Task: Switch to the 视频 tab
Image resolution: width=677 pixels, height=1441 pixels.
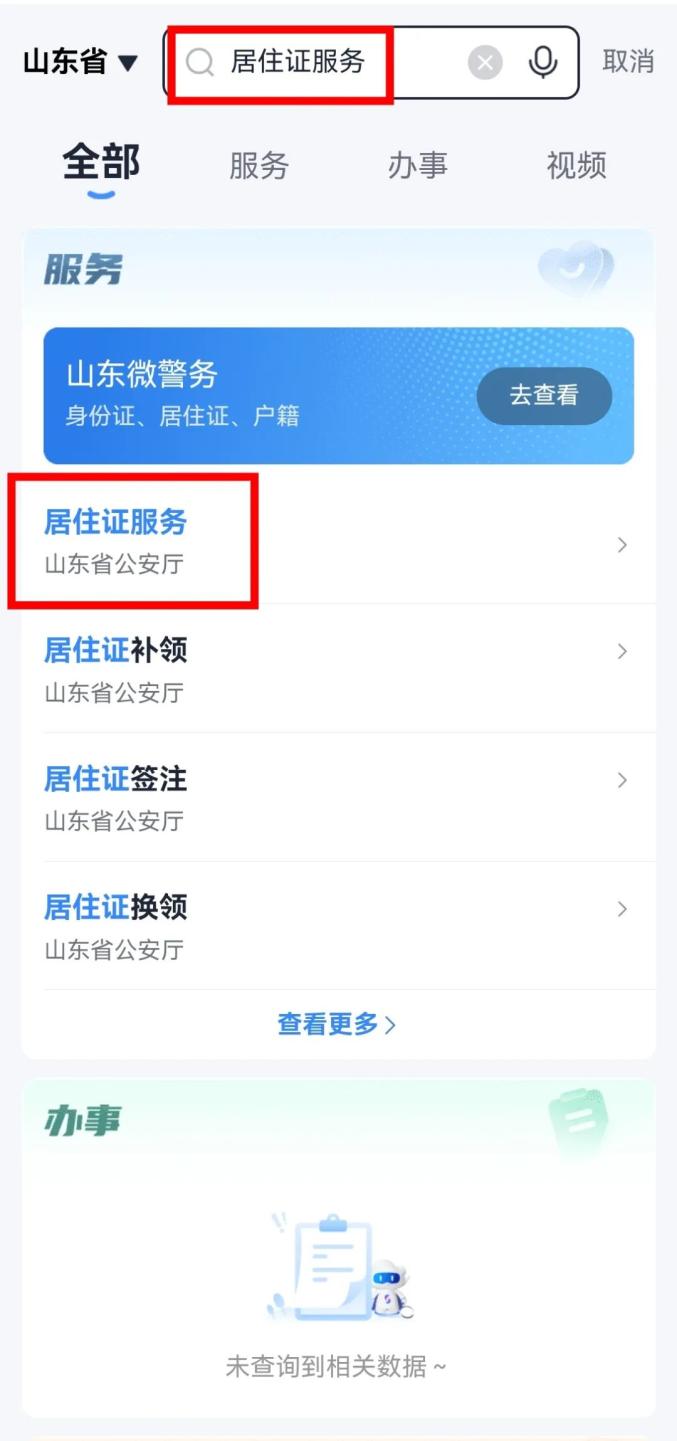Action: tap(576, 166)
